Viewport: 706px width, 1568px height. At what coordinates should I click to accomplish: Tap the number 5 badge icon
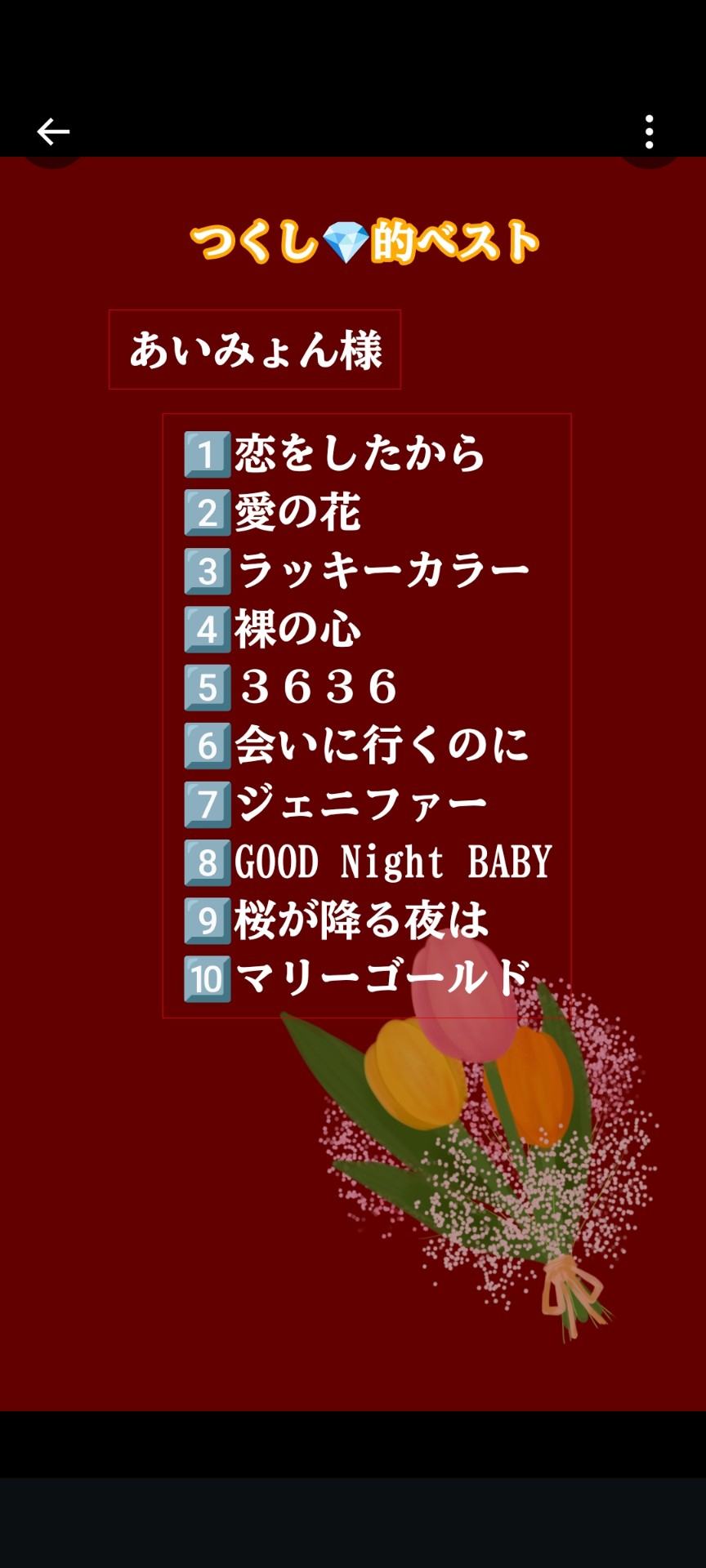click(205, 688)
